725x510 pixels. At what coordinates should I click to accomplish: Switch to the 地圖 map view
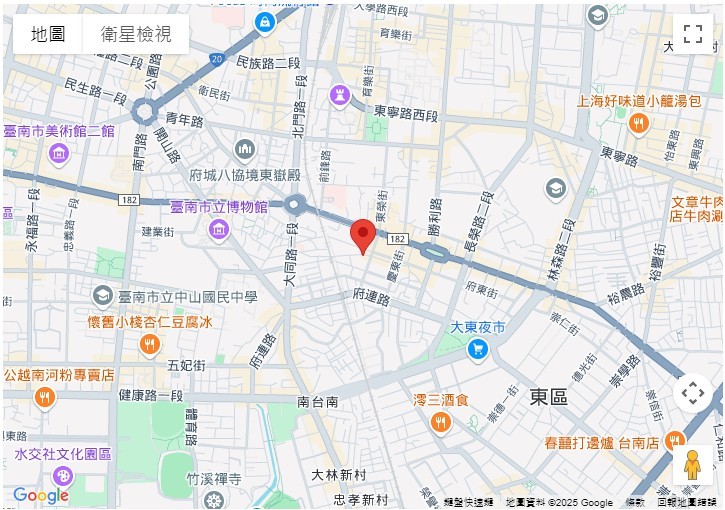pyautogui.click(x=47, y=34)
